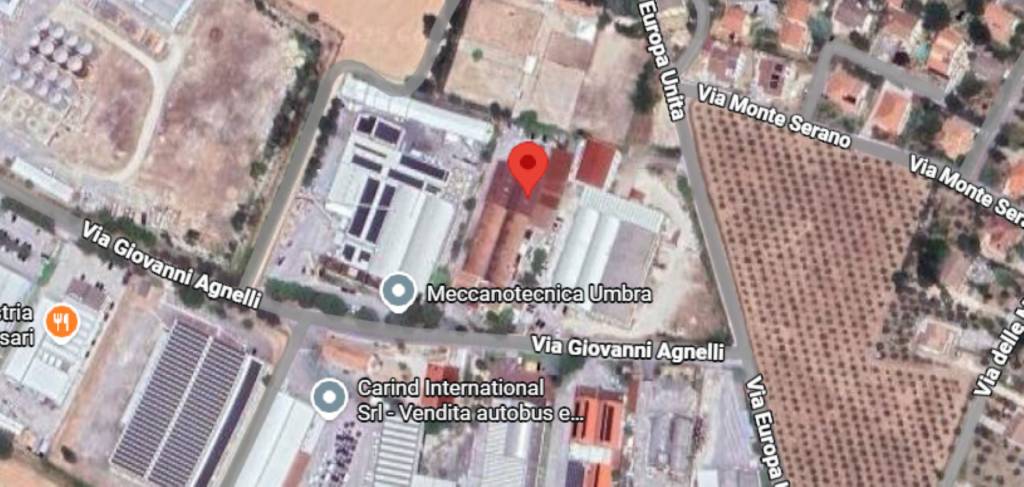The width and height of the screenshot is (1024, 487).
Task: Open the Meccanotecnica Umbra place marker
Action: coord(400,293)
